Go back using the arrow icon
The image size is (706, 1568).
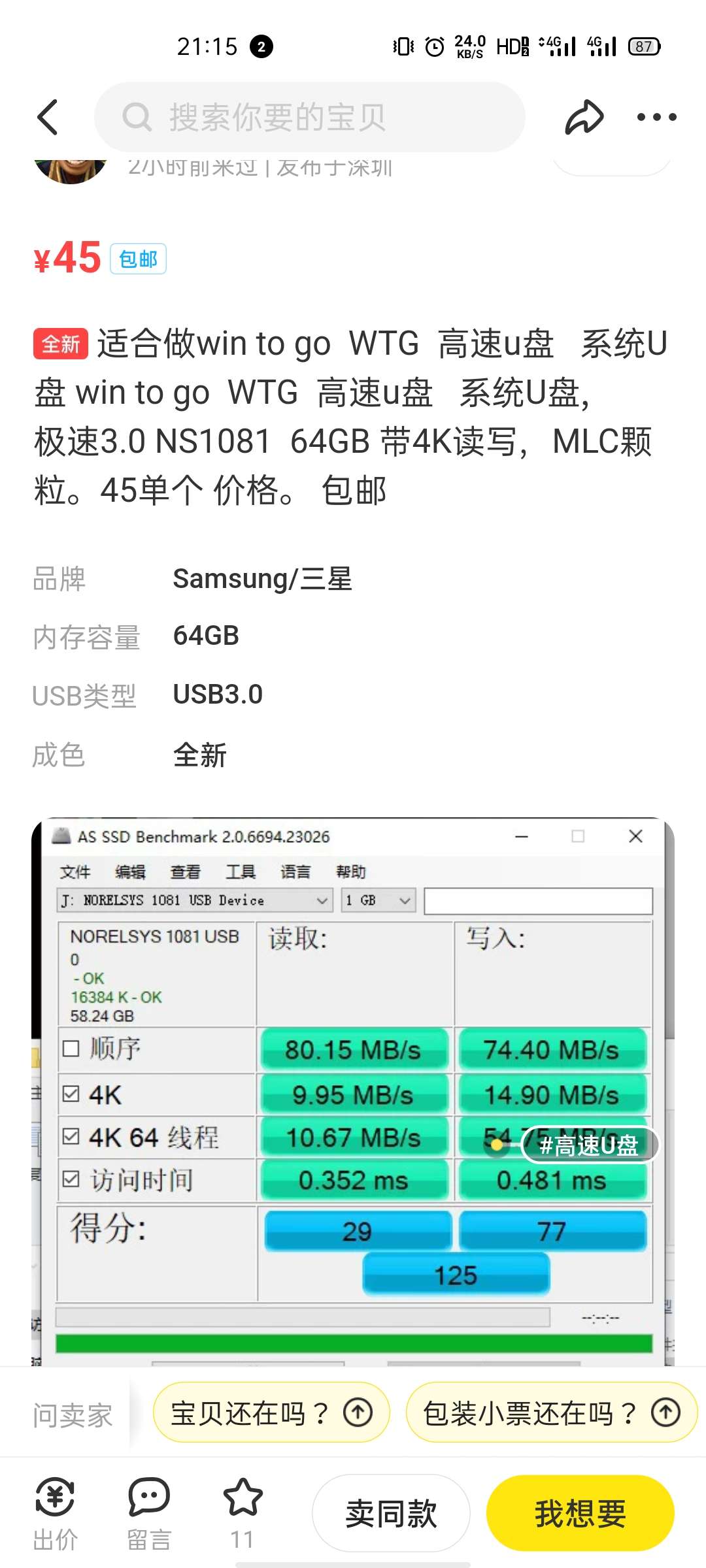tap(48, 118)
